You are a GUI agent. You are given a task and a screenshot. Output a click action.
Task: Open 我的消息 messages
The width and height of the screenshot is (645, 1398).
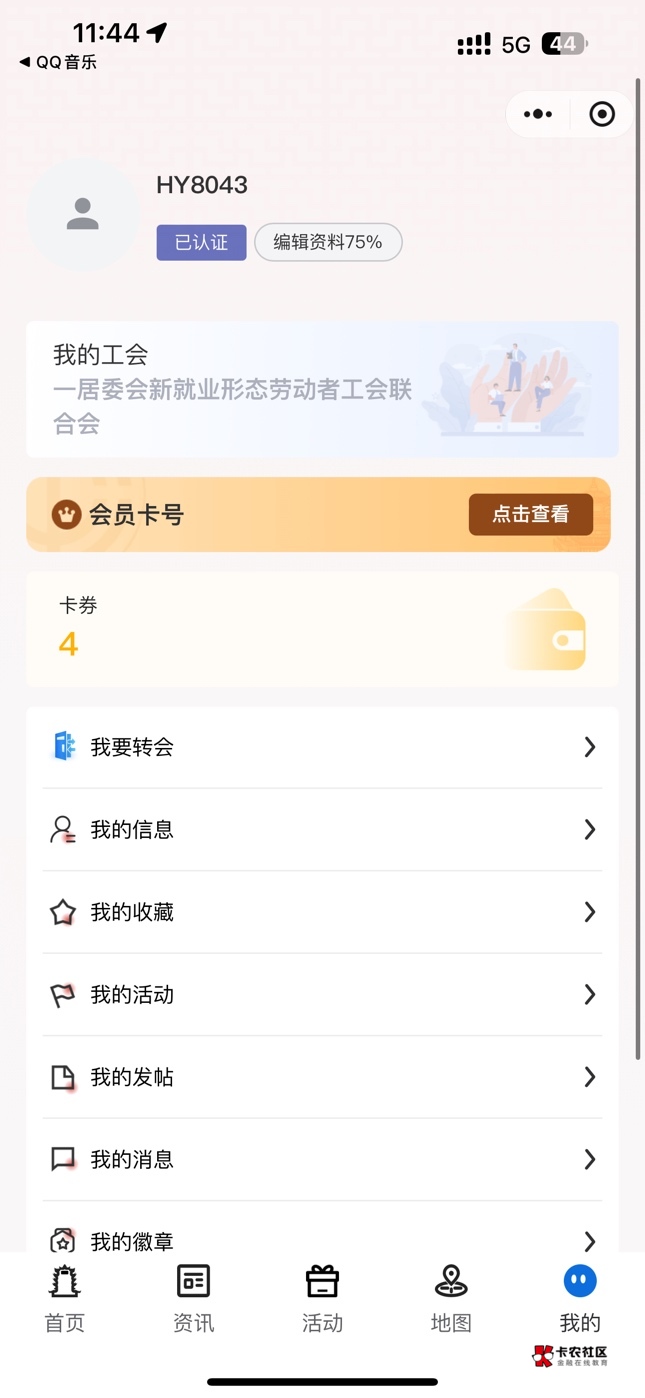(x=322, y=1159)
